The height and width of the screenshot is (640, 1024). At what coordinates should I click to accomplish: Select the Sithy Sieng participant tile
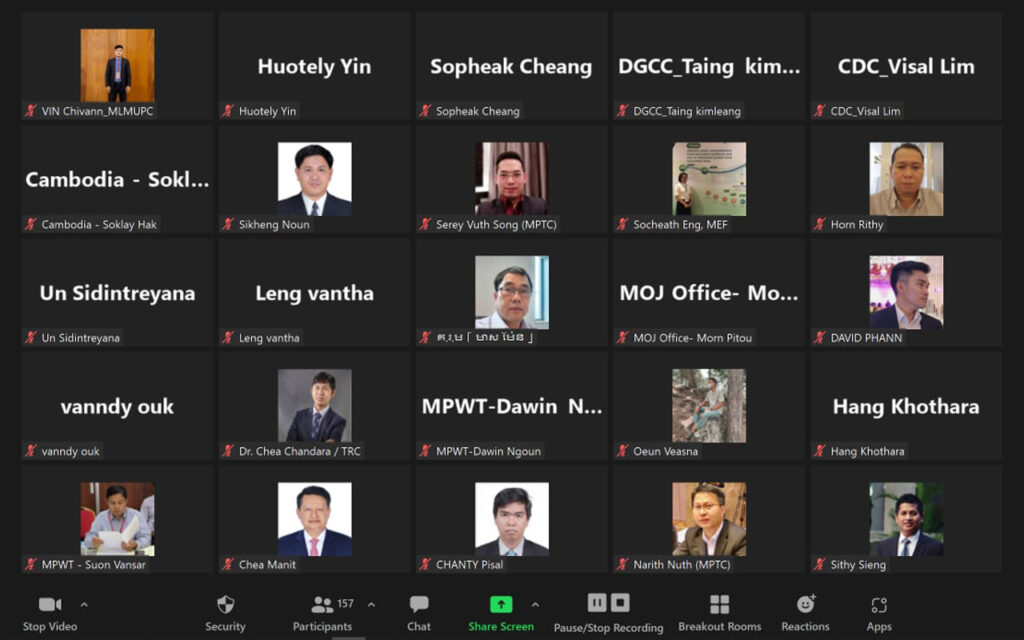click(x=905, y=519)
